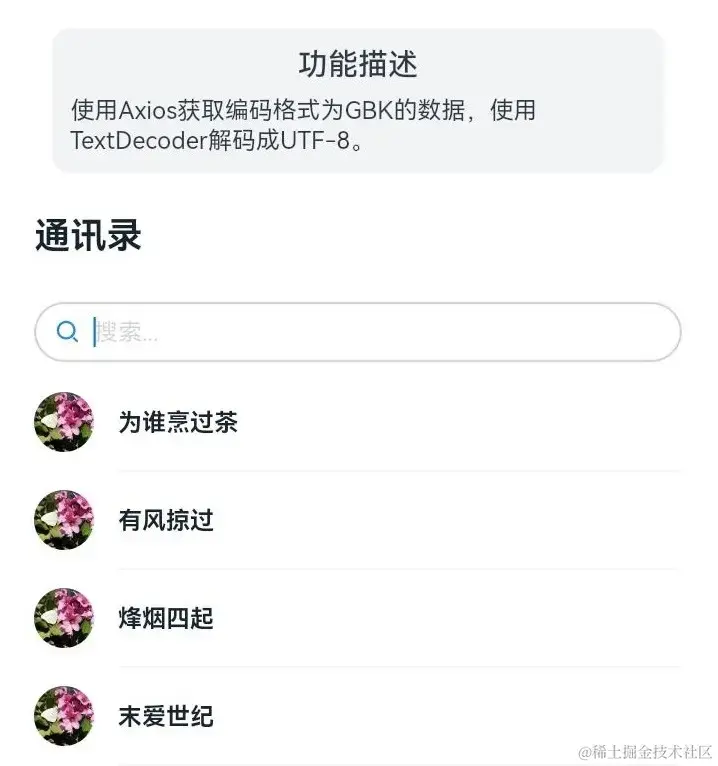Screen dimensions: 718x766
Task: Select contact 烽烟四起
Action: (x=166, y=618)
